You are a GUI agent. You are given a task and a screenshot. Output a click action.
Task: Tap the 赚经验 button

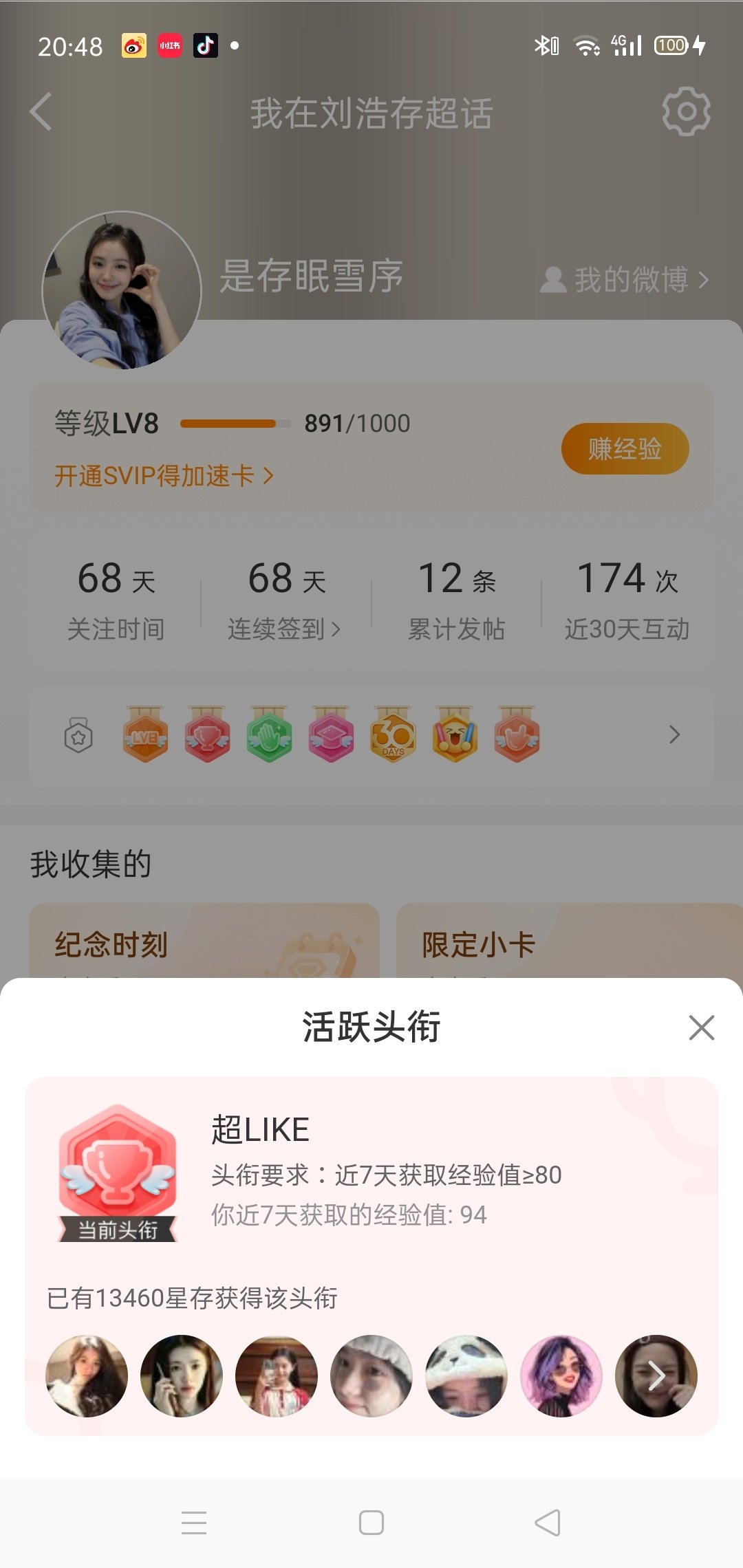(x=625, y=448)
